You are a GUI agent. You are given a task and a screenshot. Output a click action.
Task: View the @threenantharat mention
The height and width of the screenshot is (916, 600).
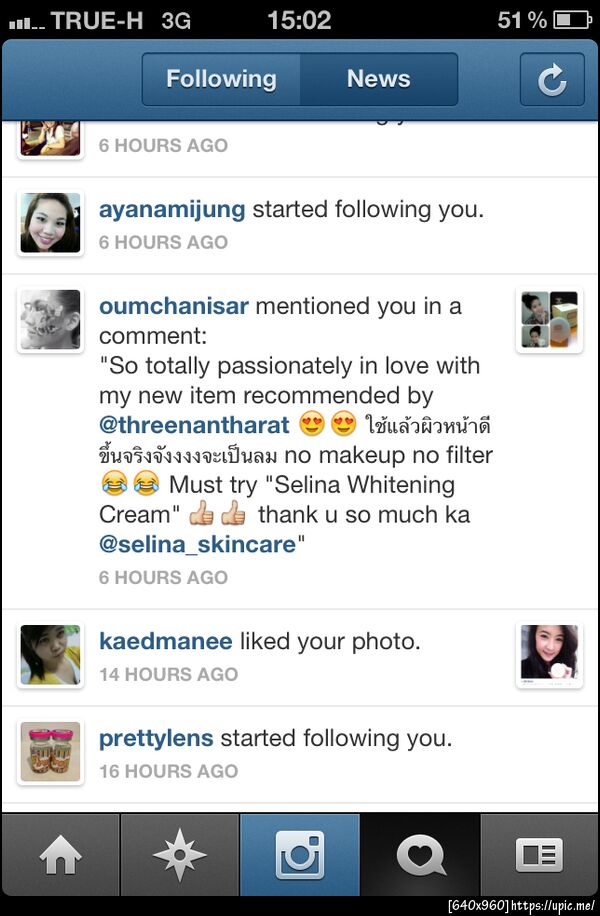pyautogui.click(x=194, y=425)
